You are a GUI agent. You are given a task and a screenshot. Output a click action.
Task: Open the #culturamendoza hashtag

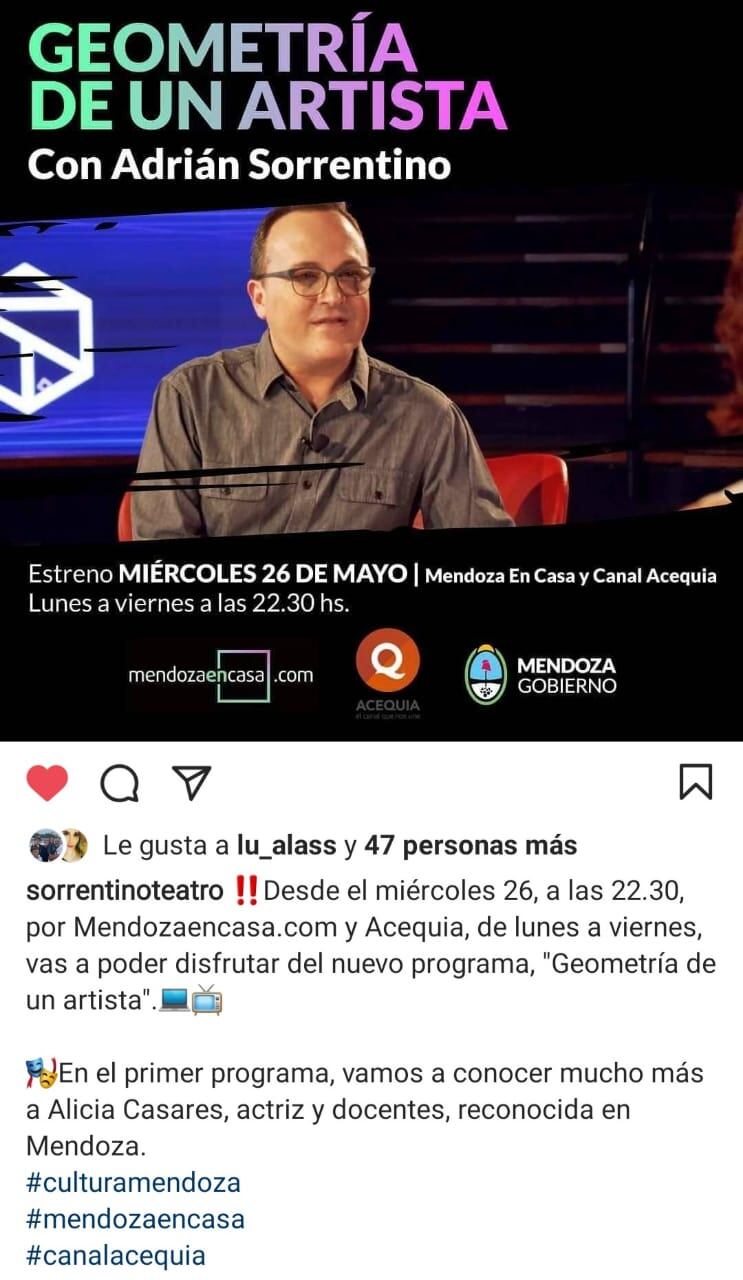tap(133, 1183)
